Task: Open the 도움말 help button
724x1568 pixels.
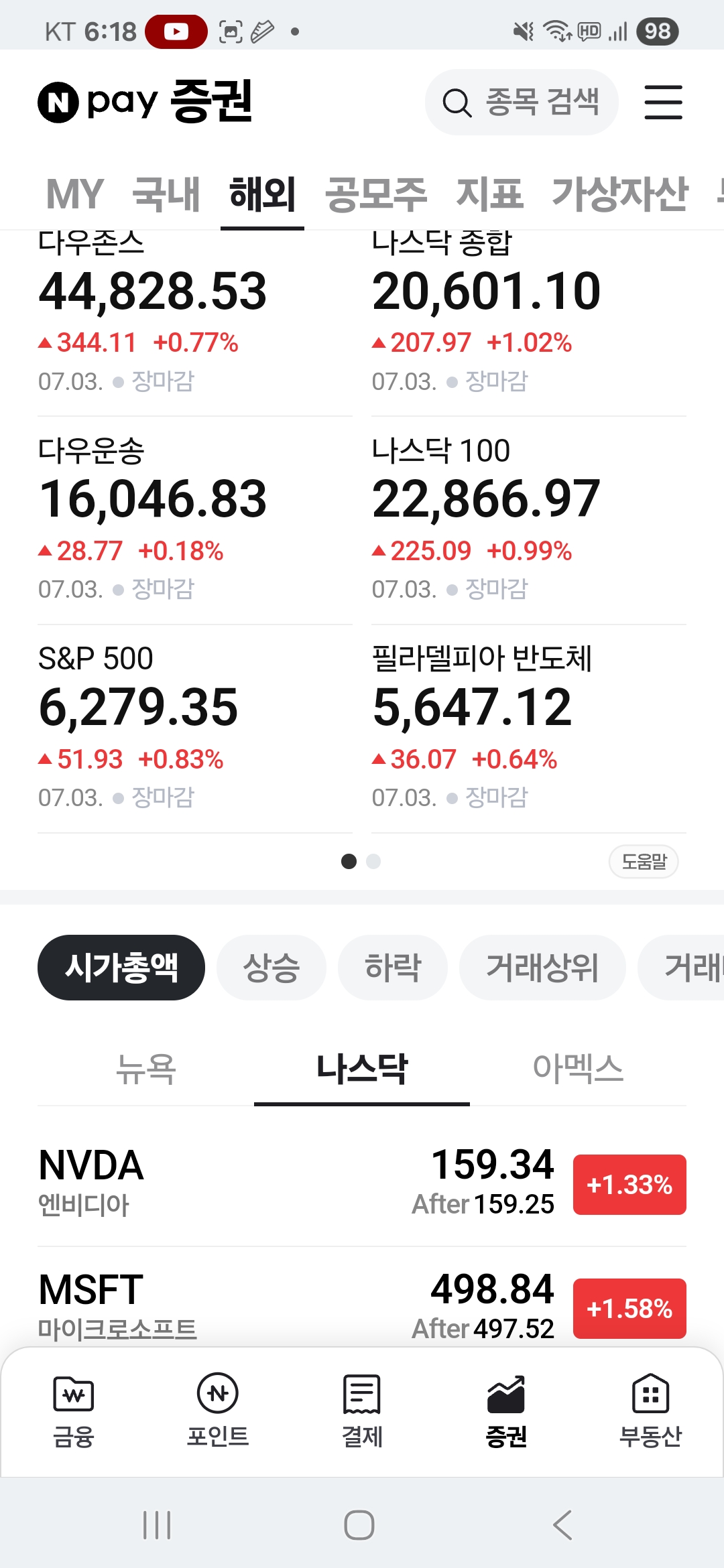Action: pos(644,861)
